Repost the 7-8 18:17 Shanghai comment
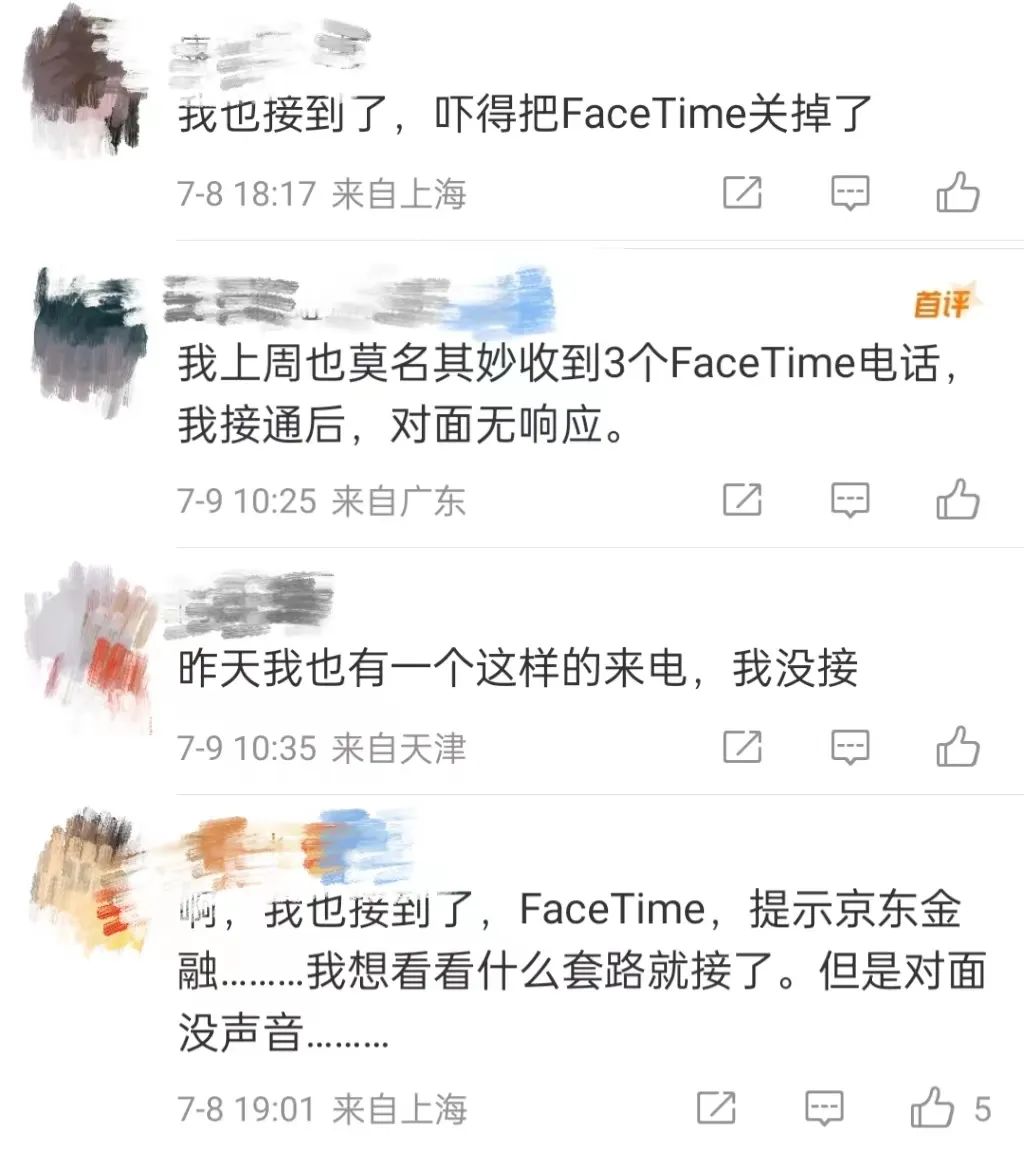The width and height of the screenshot is (1024, 1151). 742,192
